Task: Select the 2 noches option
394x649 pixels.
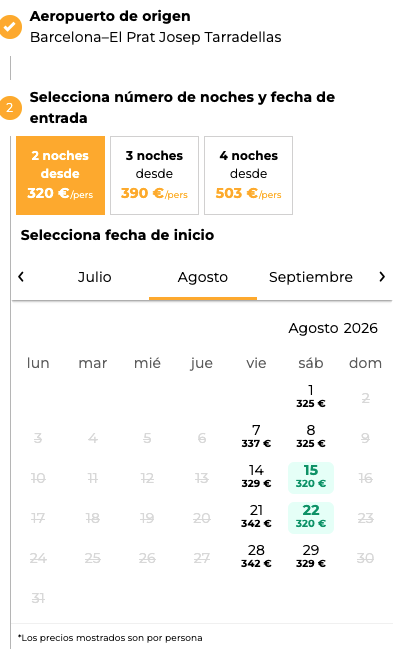Action: [x=60, y=175]
